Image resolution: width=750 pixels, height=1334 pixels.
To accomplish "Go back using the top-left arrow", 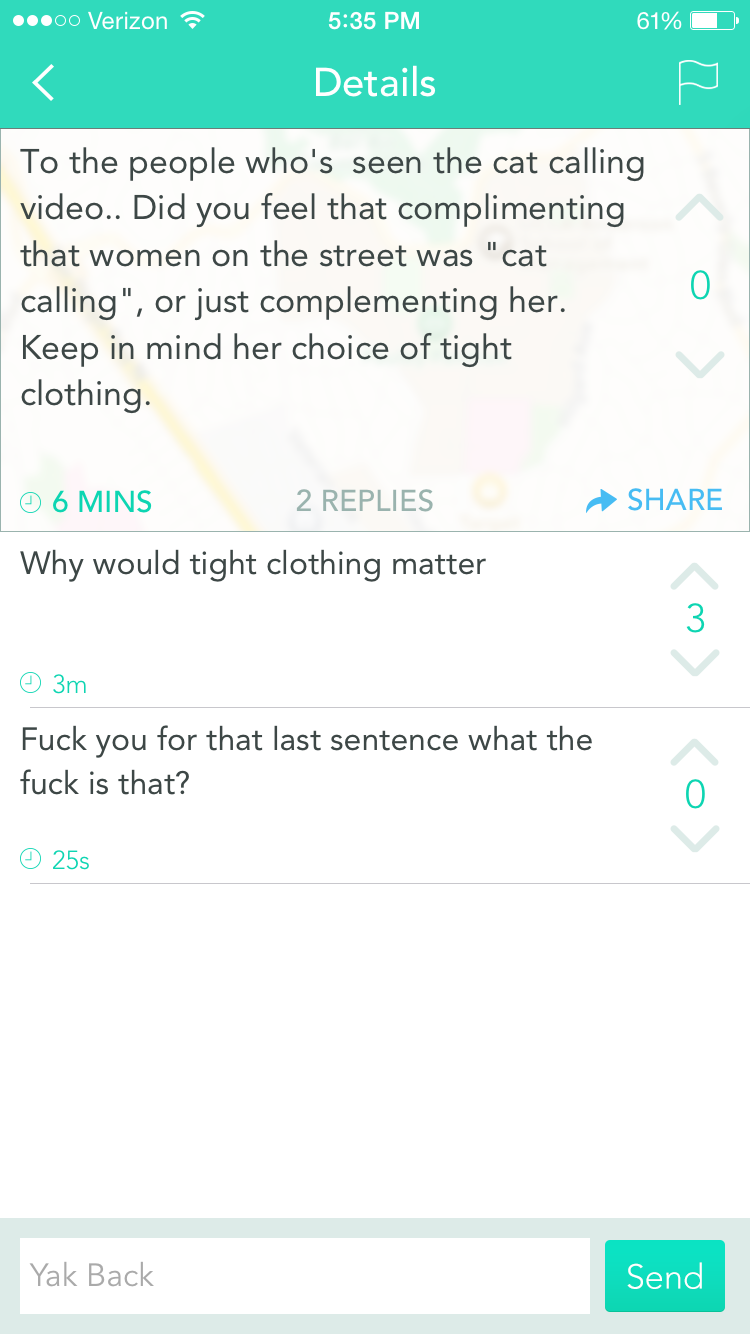I will [43, 83].
